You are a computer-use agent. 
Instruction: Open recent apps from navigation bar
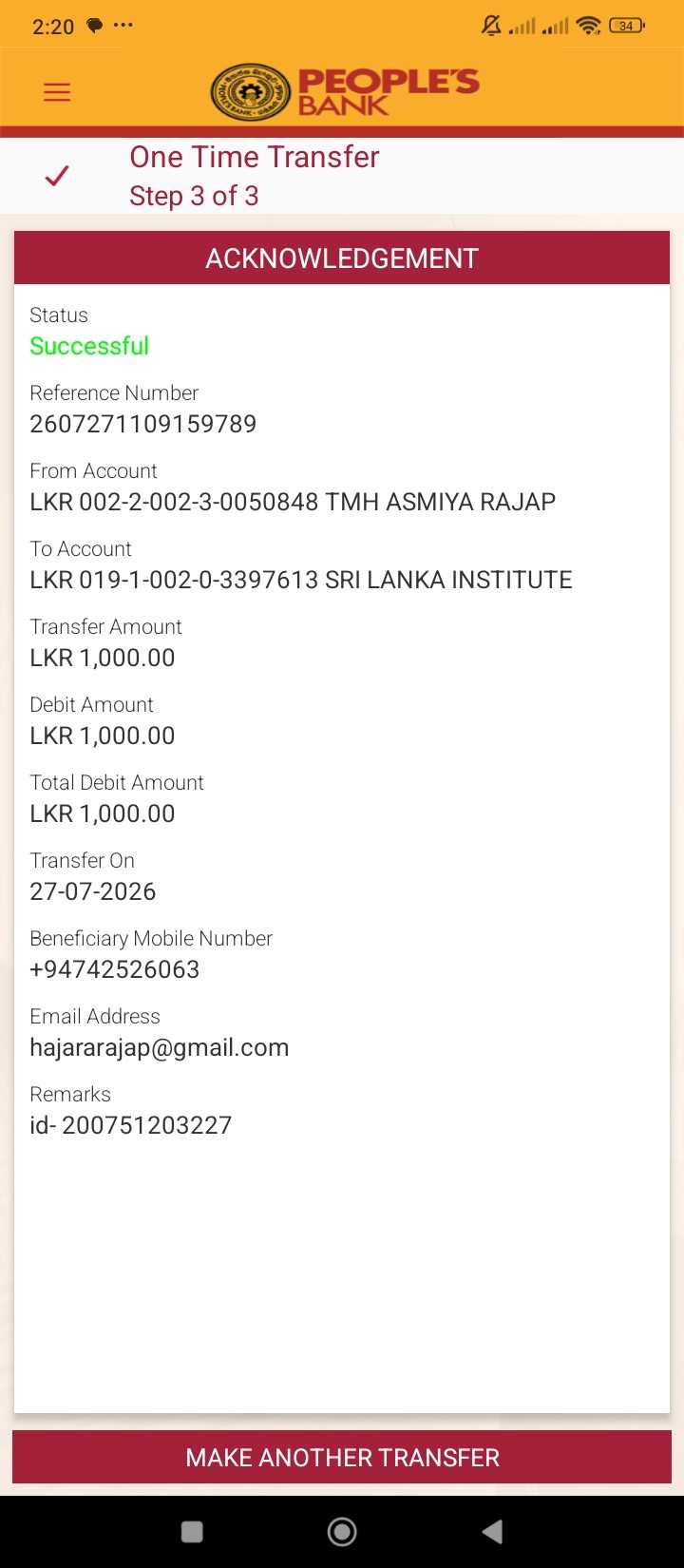click(x=192, y=1531)
